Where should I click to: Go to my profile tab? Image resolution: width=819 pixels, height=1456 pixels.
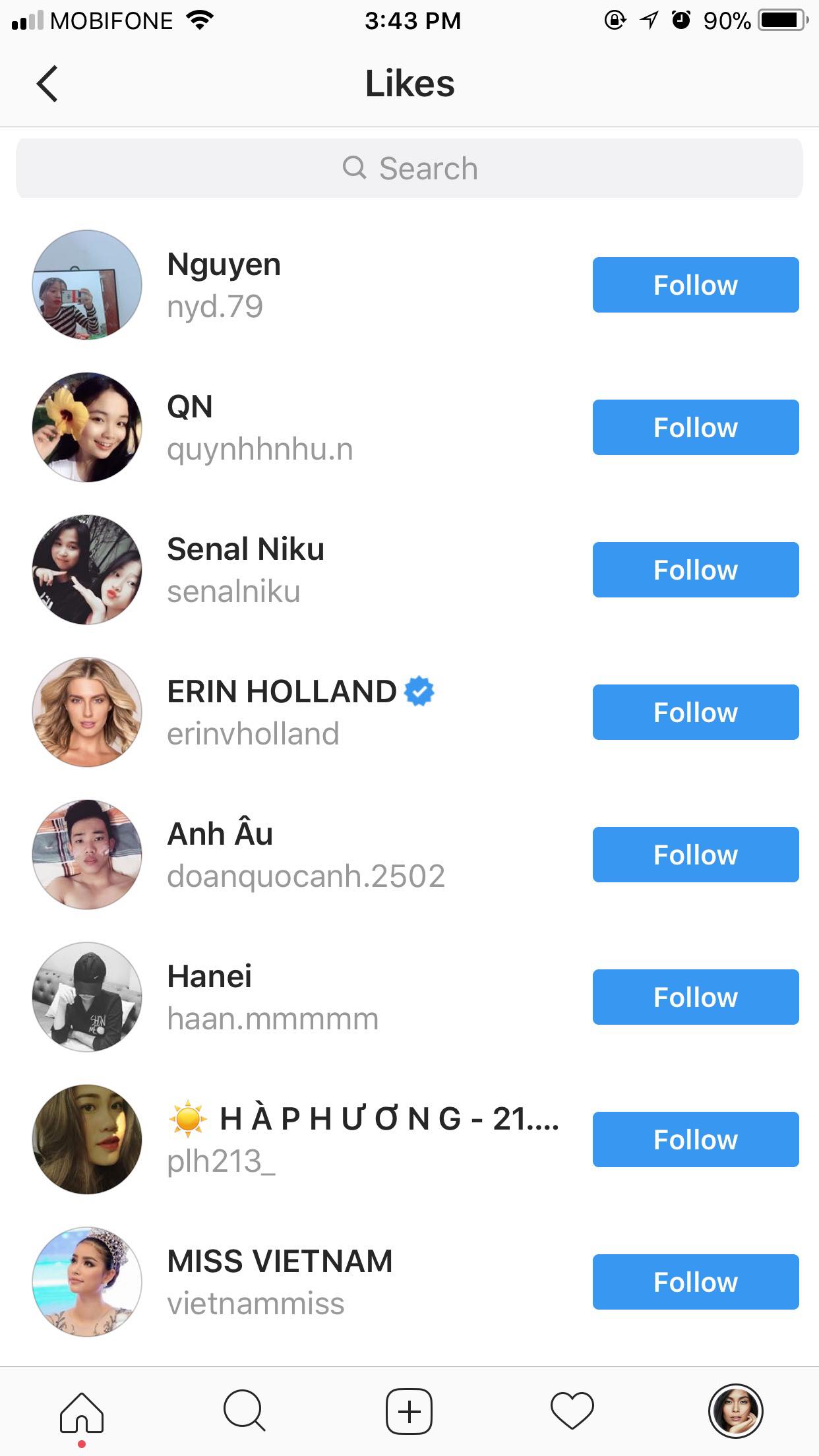pos(735,1412)
